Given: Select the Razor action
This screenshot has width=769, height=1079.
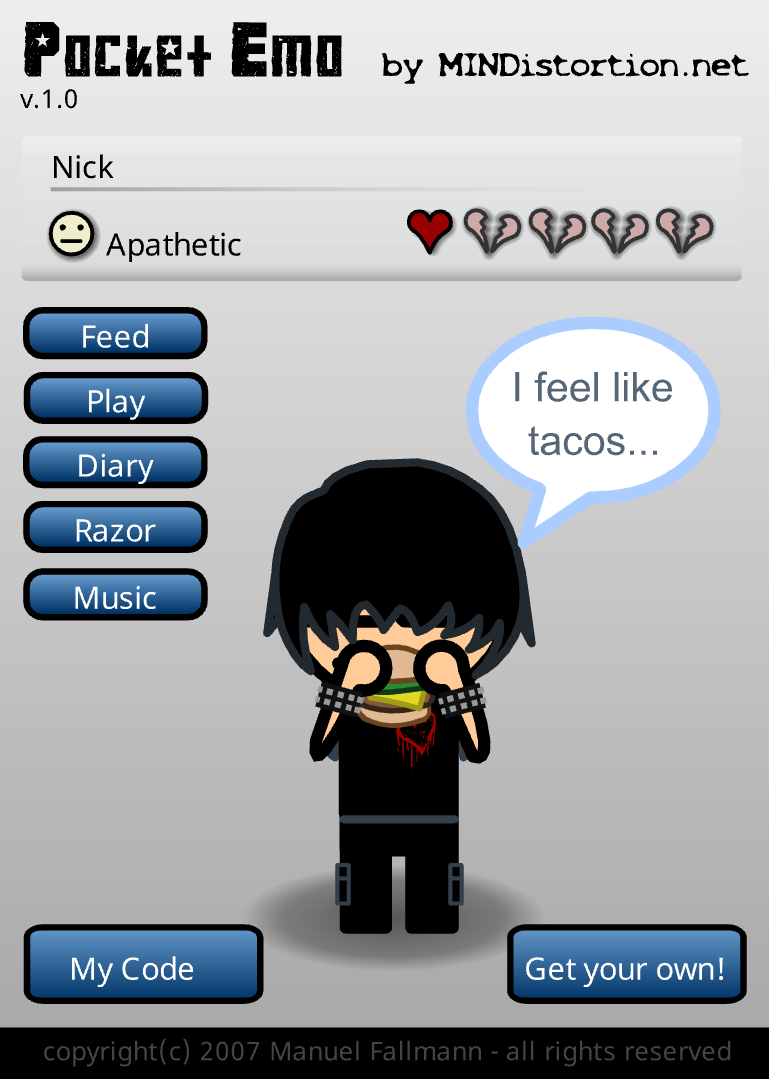Looking at the screenshot, I should 115,528.
